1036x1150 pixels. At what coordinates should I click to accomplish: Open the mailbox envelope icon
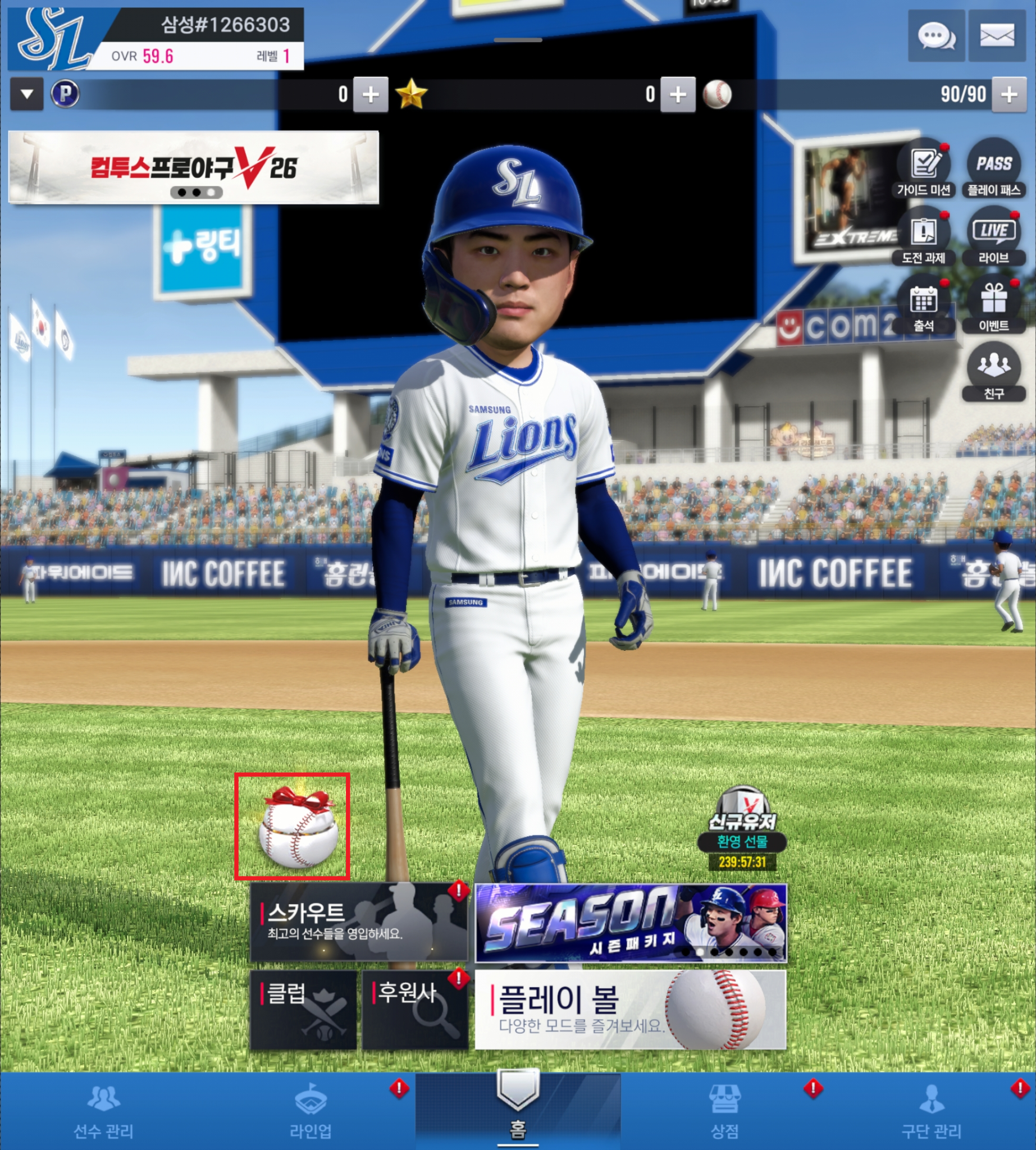[x=997, y=36]
